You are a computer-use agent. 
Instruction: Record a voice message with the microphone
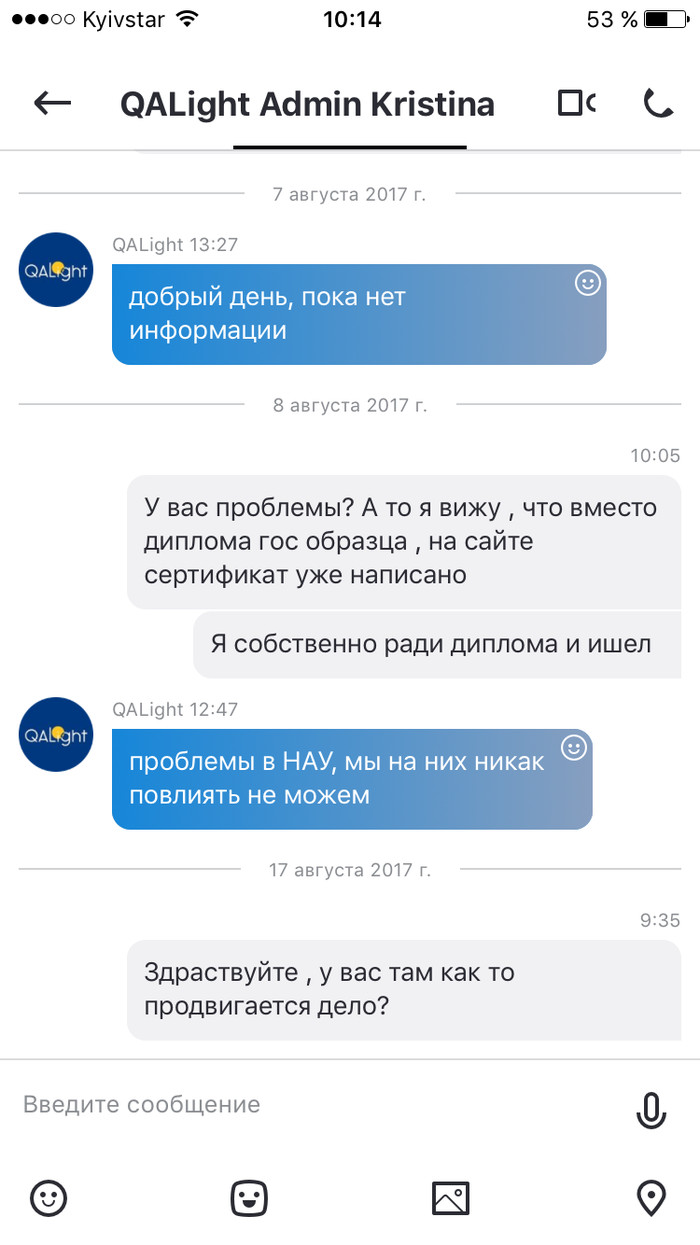pos(651,1109)
